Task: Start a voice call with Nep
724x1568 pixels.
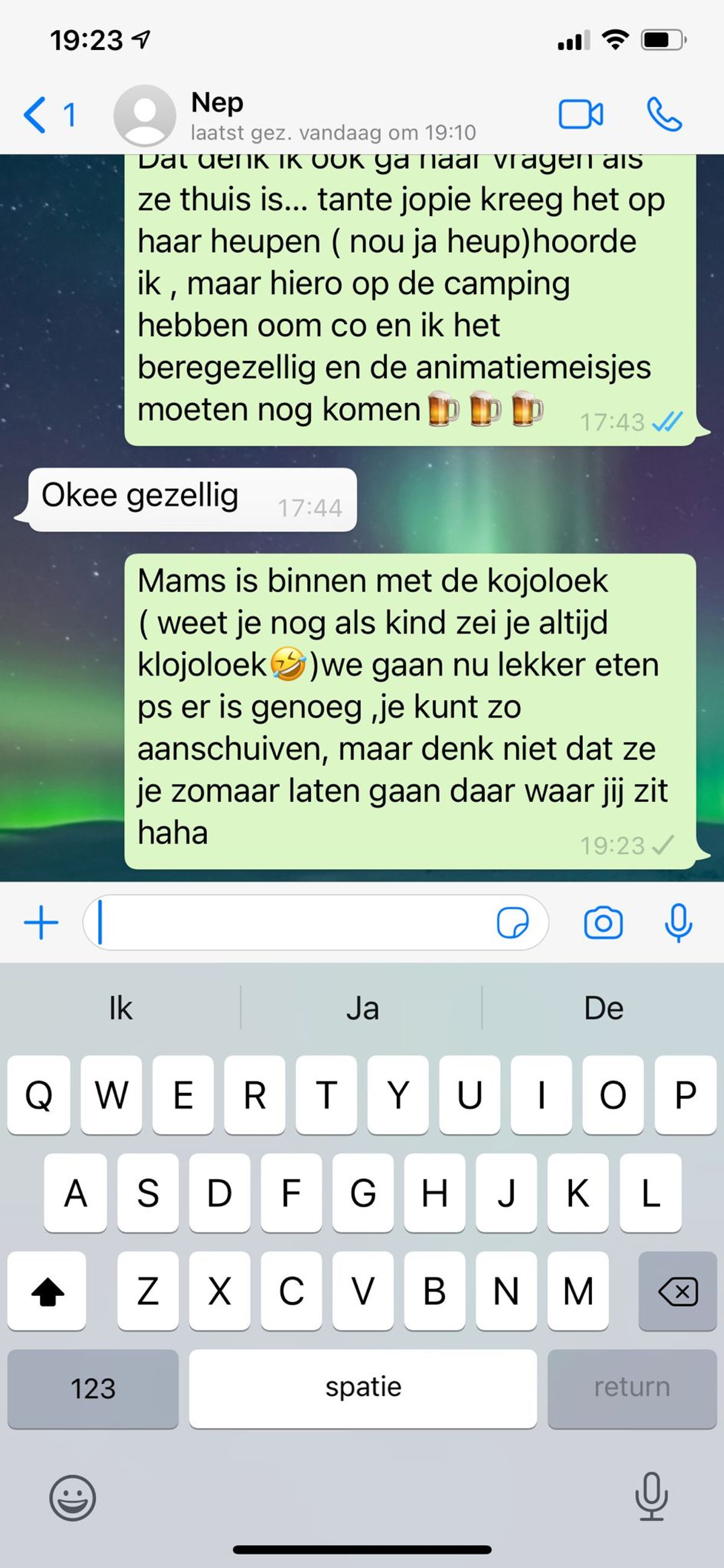Action: tap(664, 115)
